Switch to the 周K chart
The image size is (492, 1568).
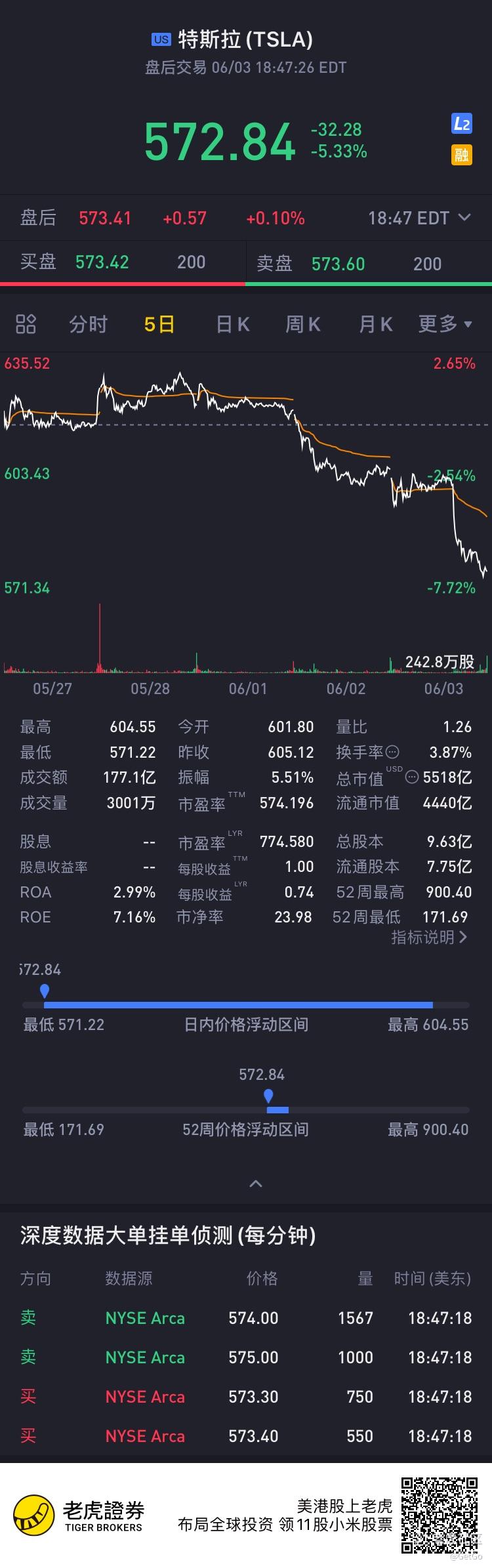[x=303, y=324]
